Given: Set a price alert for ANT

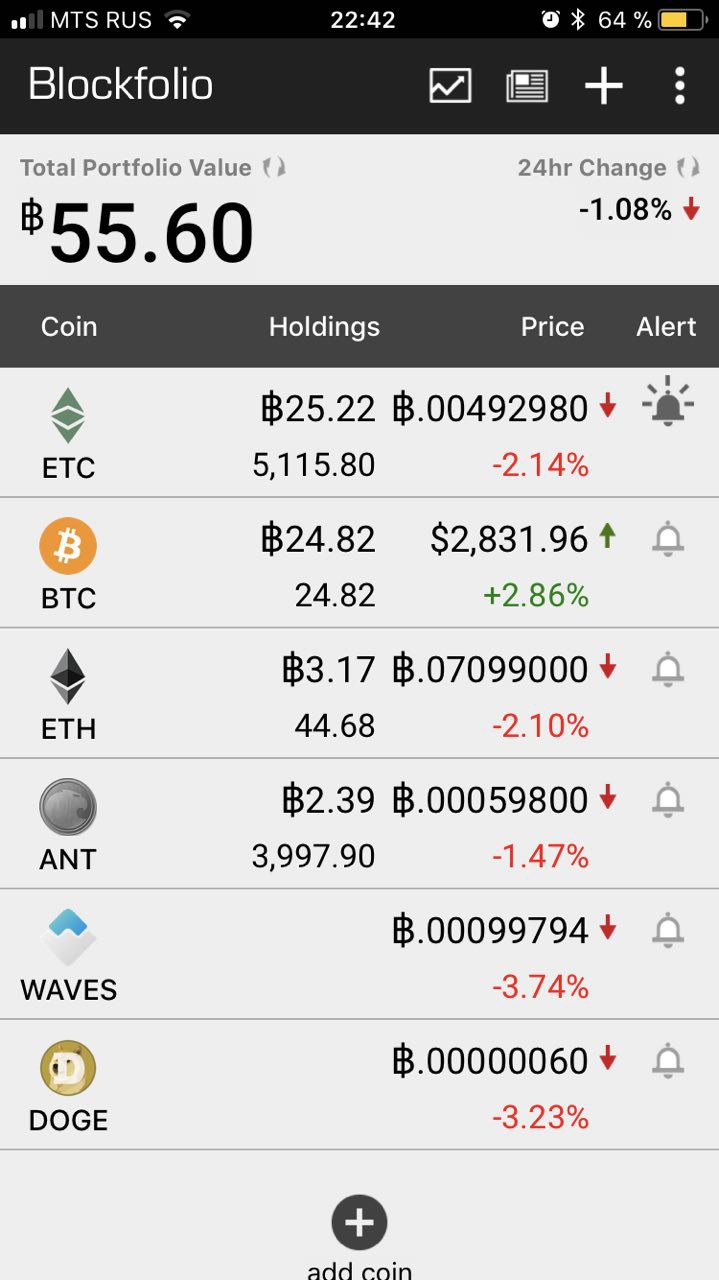Looking at the screenshot, I should [668, 800].
